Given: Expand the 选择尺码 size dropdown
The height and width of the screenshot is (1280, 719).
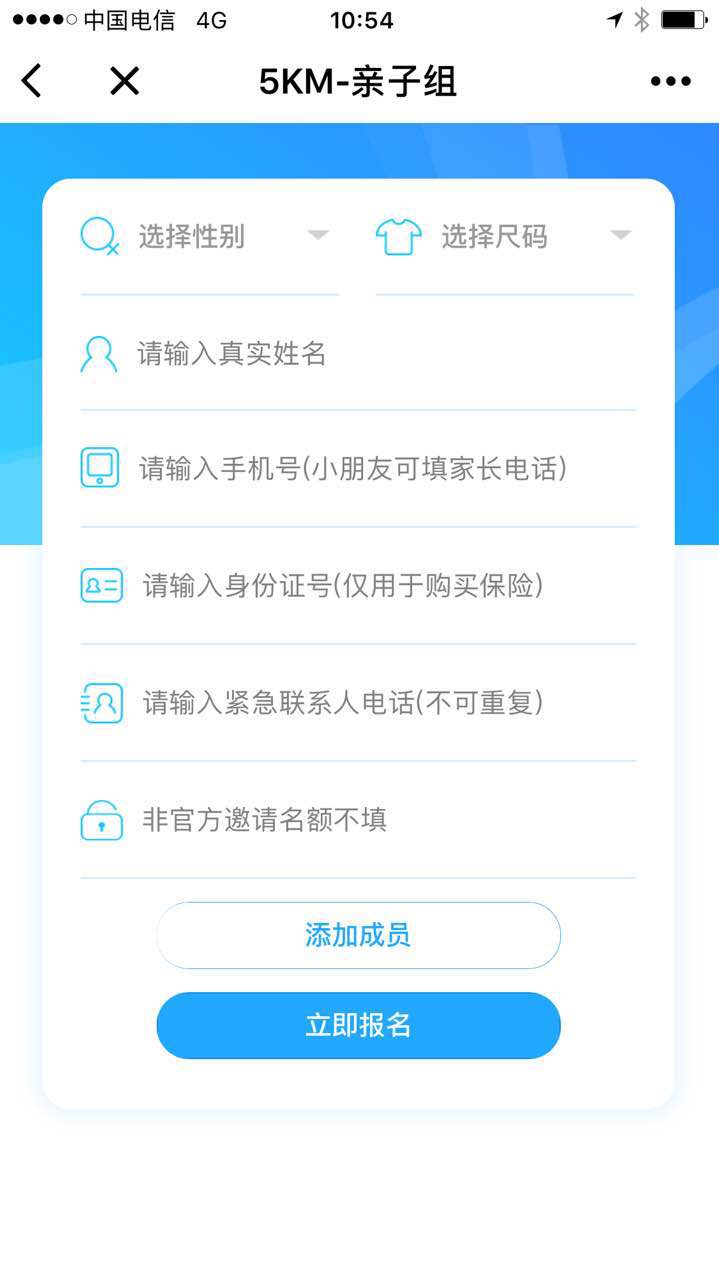Looking at the screenshot, I should point(505,237).
